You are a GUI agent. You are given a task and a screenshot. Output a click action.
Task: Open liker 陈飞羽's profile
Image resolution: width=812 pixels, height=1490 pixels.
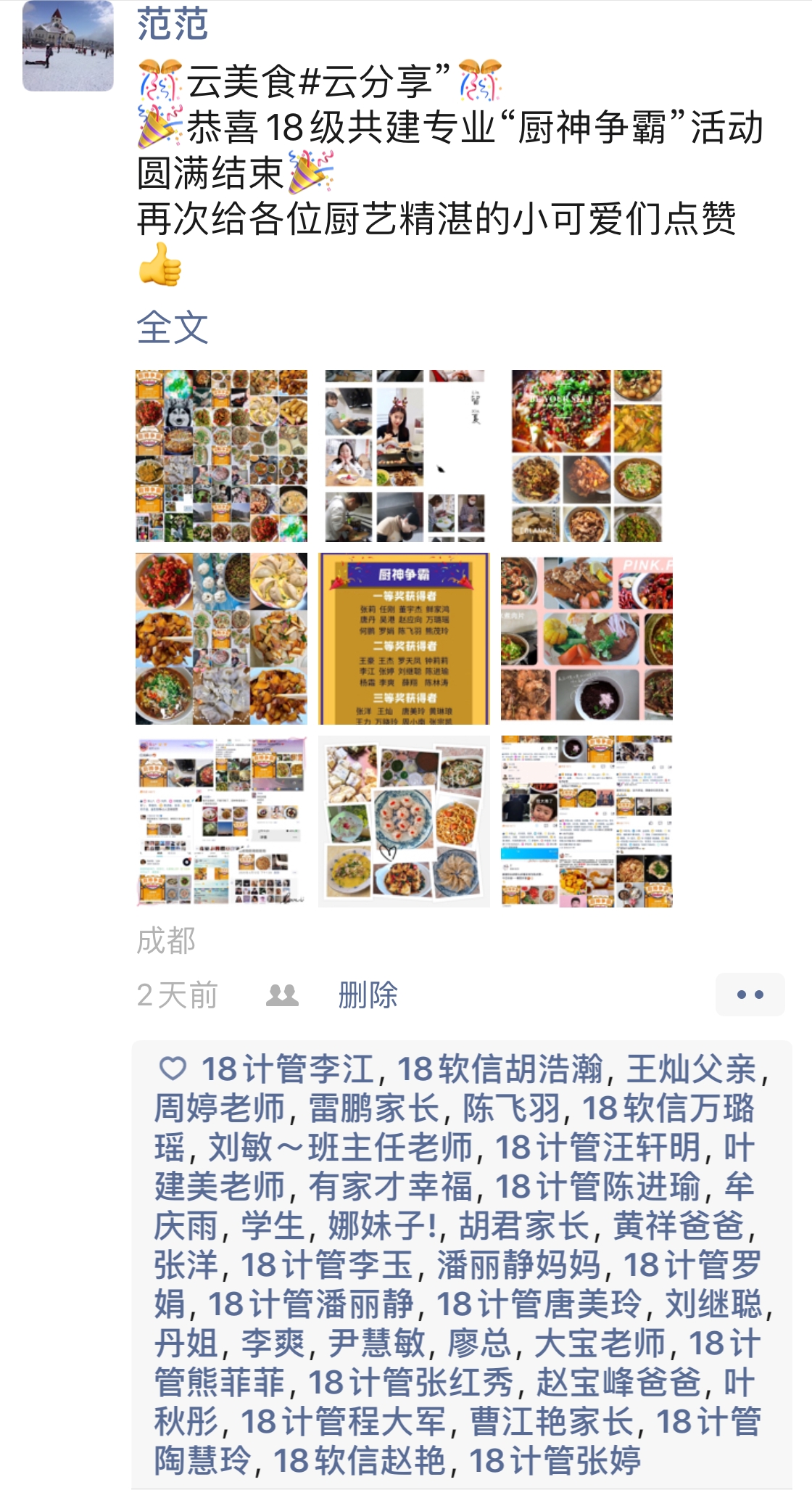[512, 1108]
